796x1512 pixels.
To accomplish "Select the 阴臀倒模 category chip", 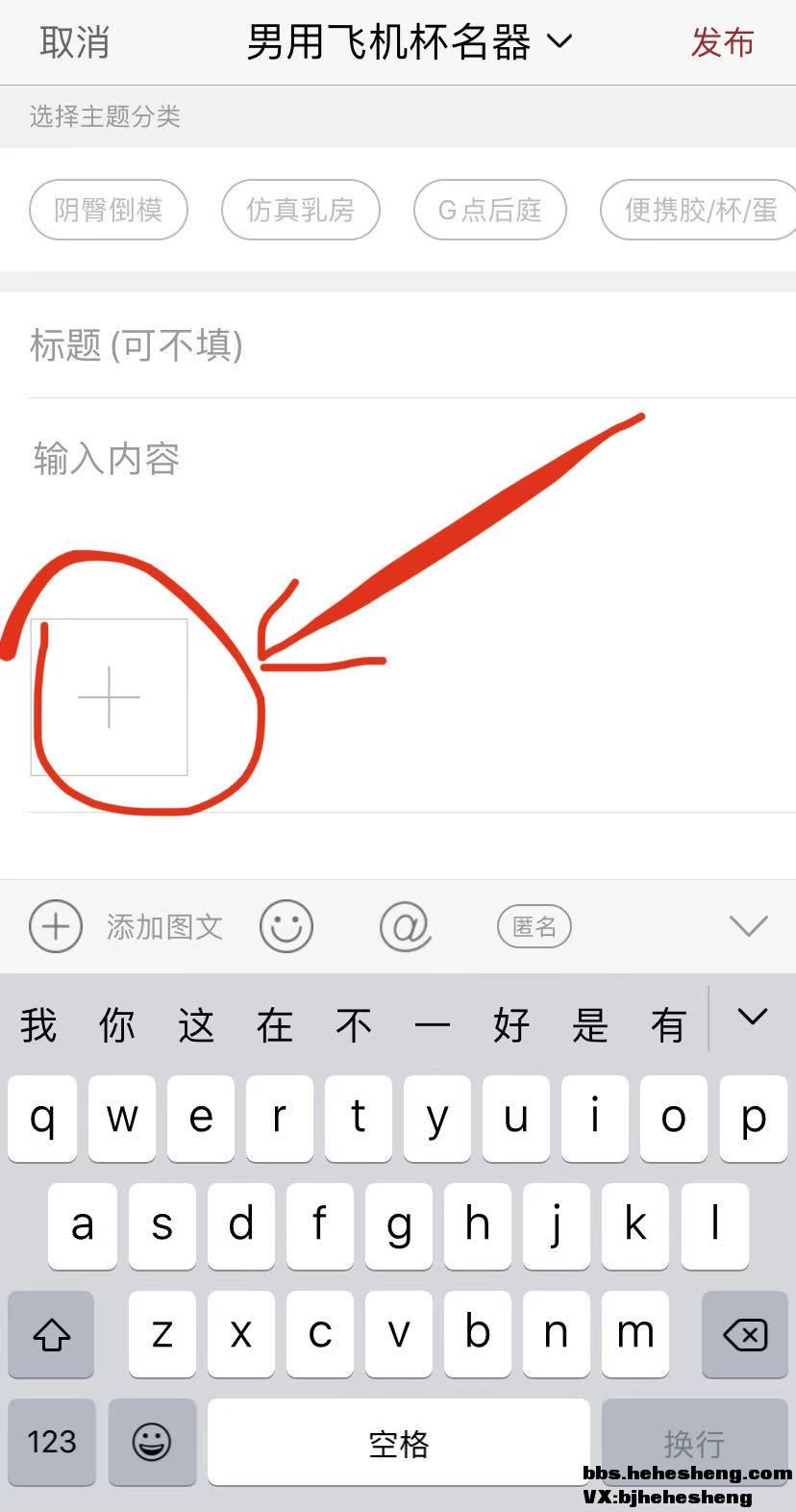I will point(109,210).
